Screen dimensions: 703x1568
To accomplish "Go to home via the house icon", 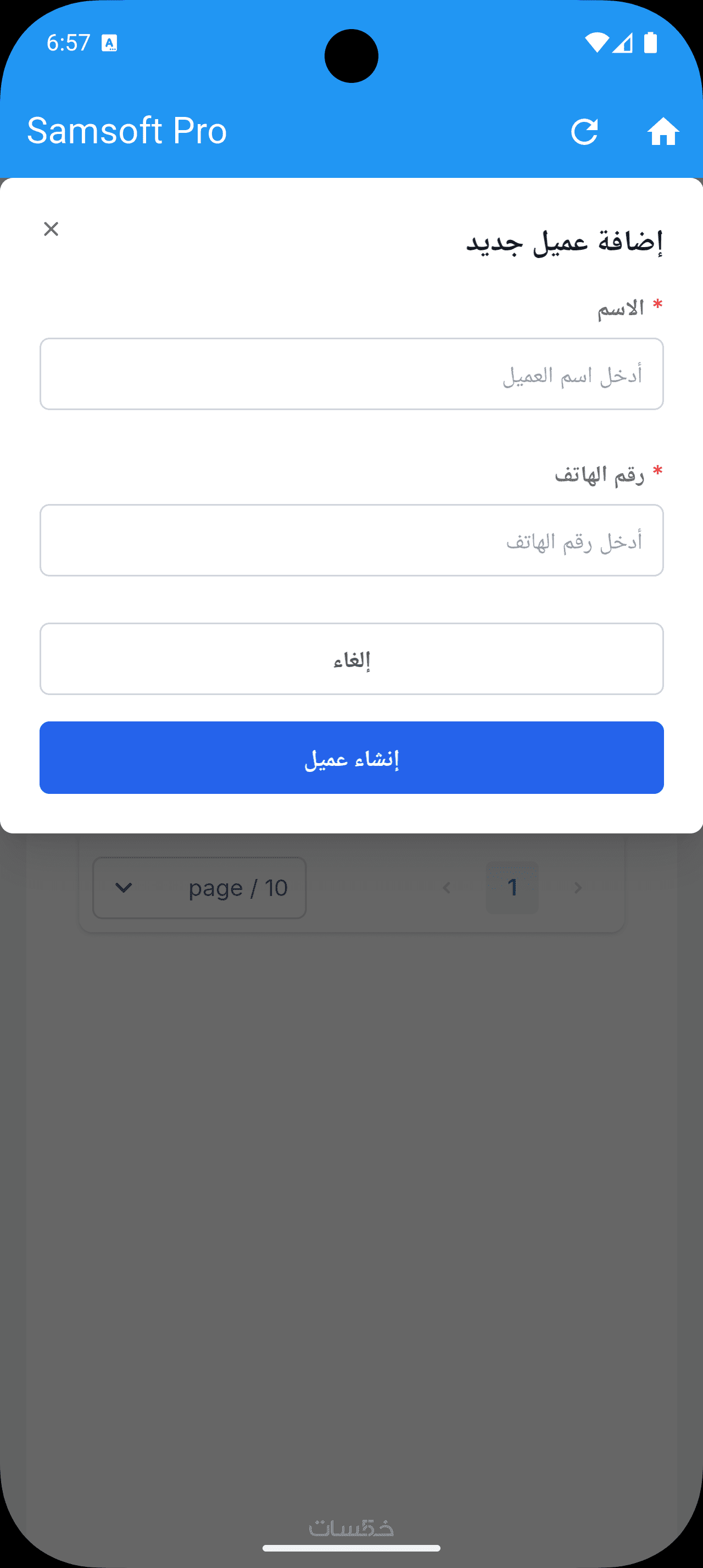I will click(x=662, y=131).
